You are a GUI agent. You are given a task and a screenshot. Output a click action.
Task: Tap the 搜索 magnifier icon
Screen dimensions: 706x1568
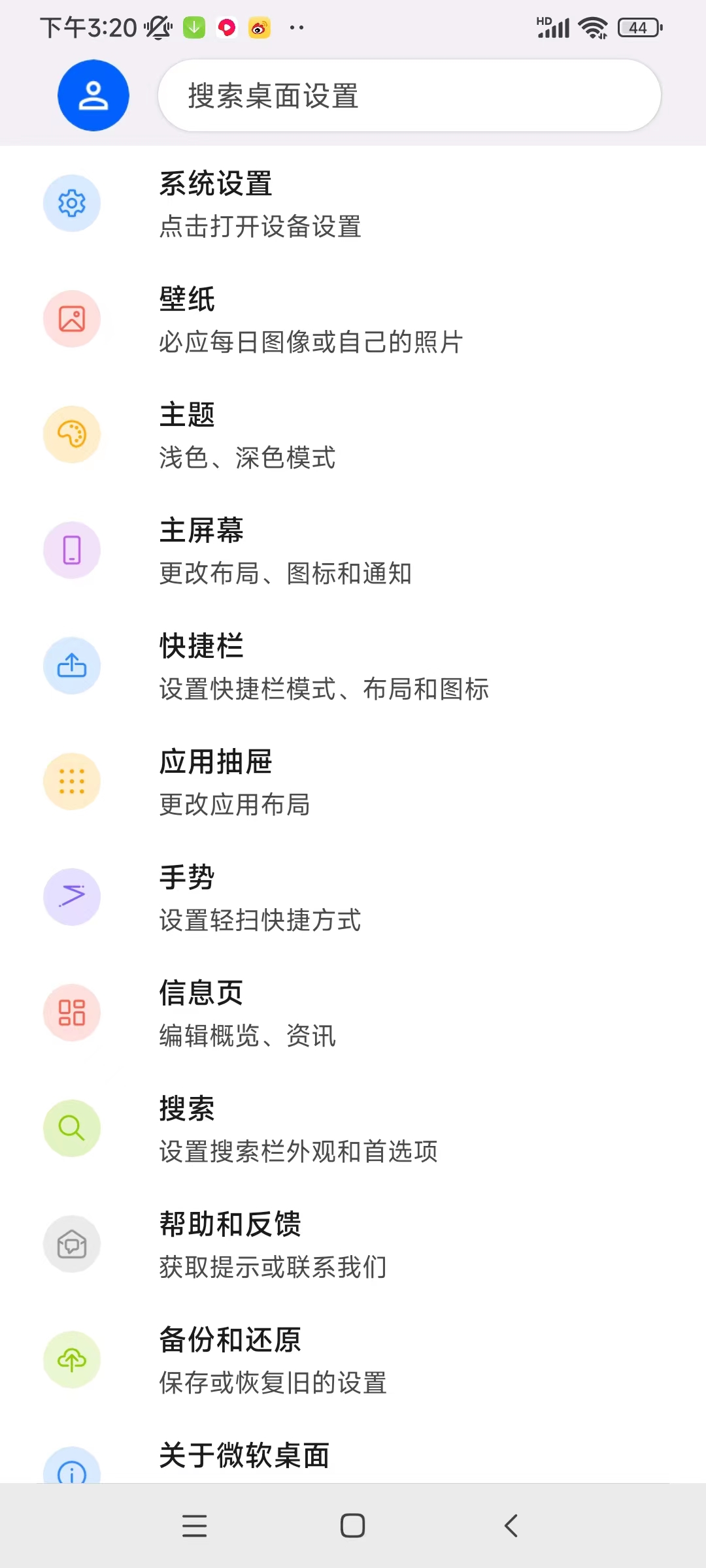pos(72,1128)
